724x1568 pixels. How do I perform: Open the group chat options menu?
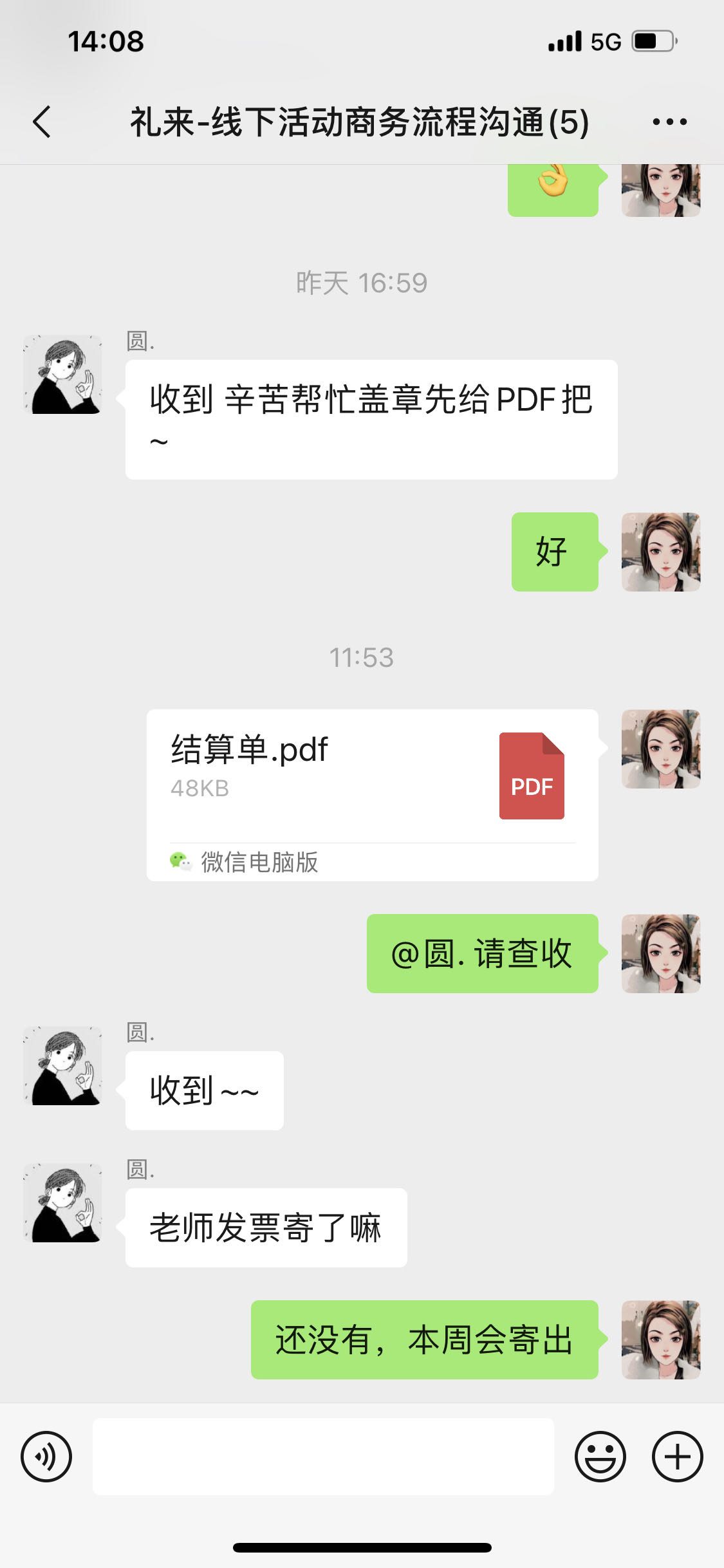(x=669, y=122)
